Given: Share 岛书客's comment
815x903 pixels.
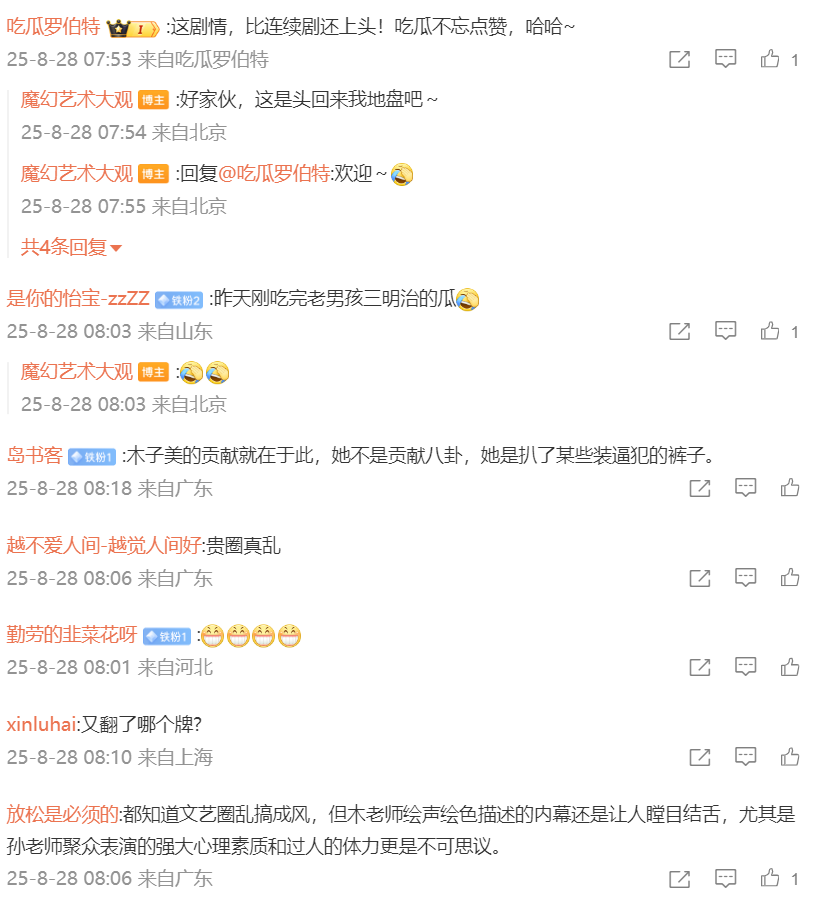Looking at the screenshot, I should [x=700, y=488].
